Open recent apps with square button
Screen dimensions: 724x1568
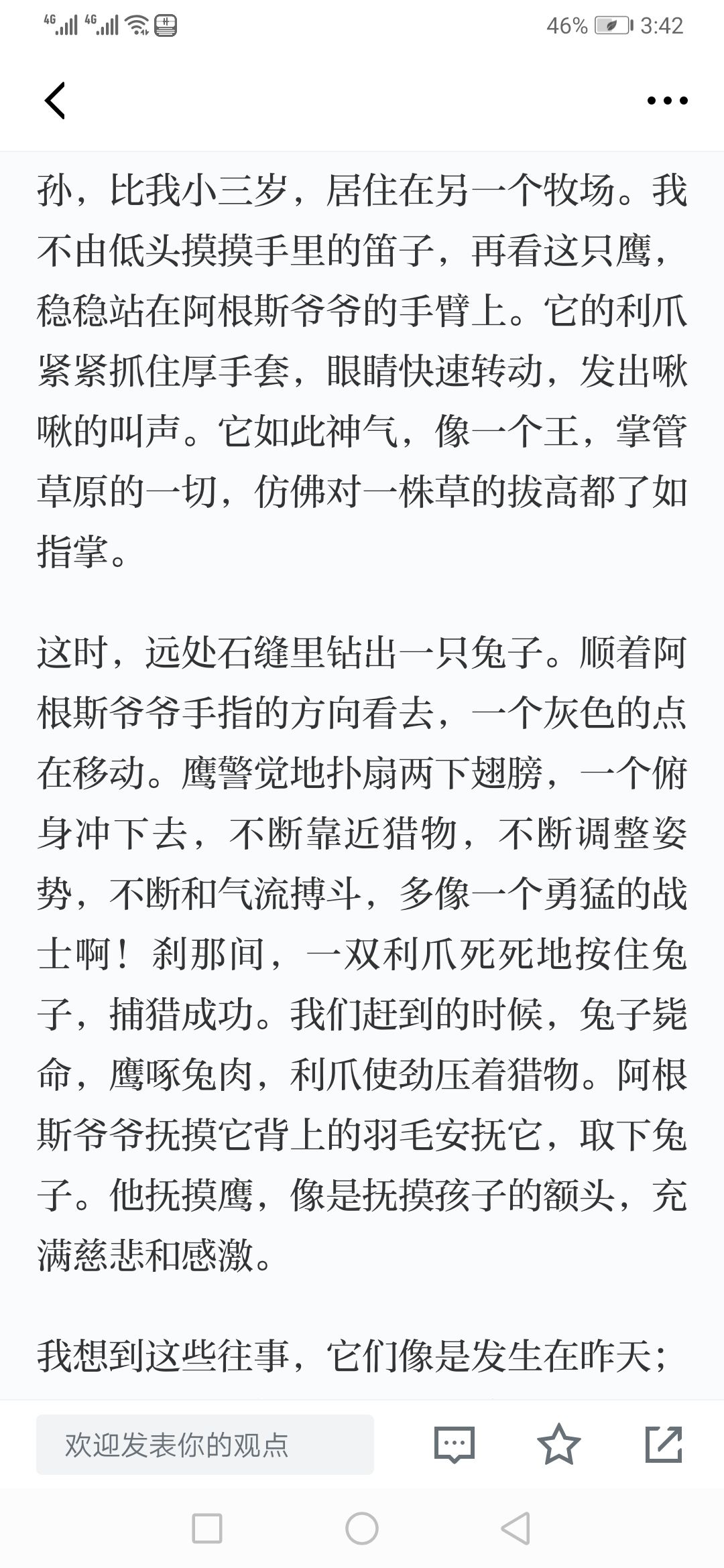tap(207, 1529)
